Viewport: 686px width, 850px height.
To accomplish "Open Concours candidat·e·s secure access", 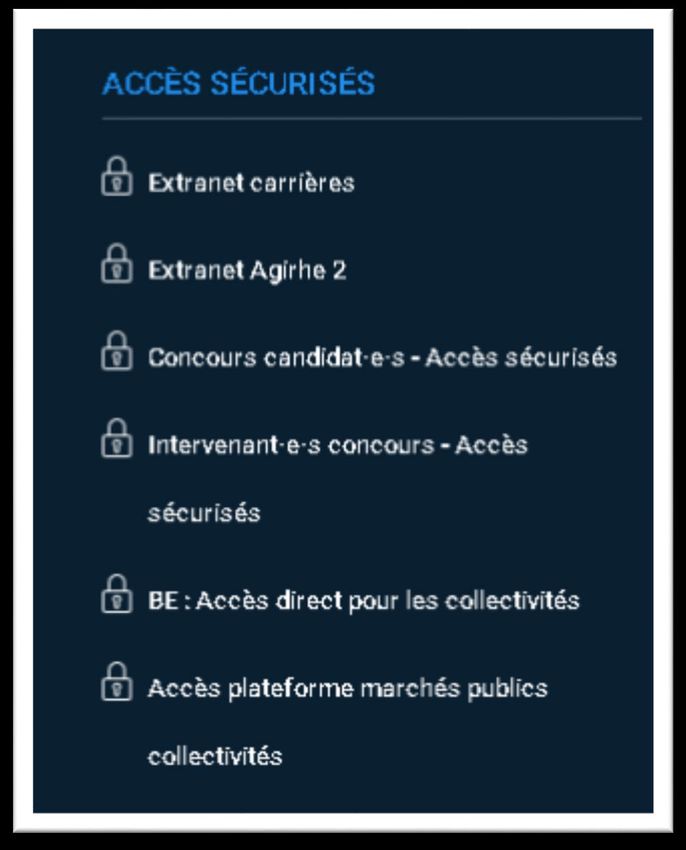I will coord(382,358).
